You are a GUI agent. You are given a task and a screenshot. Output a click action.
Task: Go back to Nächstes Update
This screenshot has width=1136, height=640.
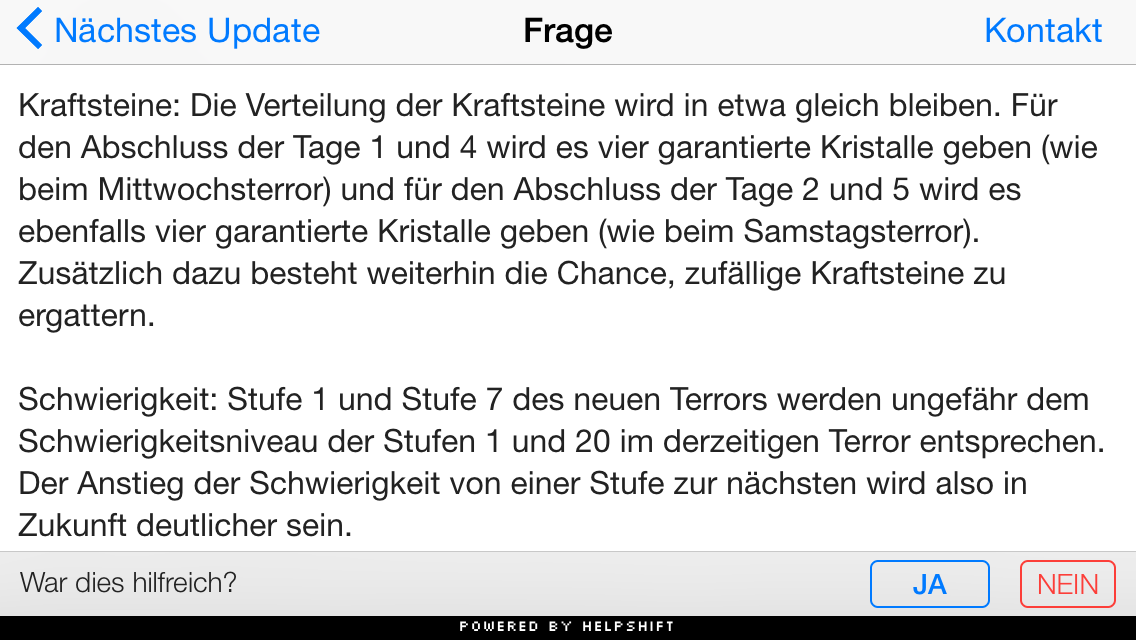[x=168, y=30]
